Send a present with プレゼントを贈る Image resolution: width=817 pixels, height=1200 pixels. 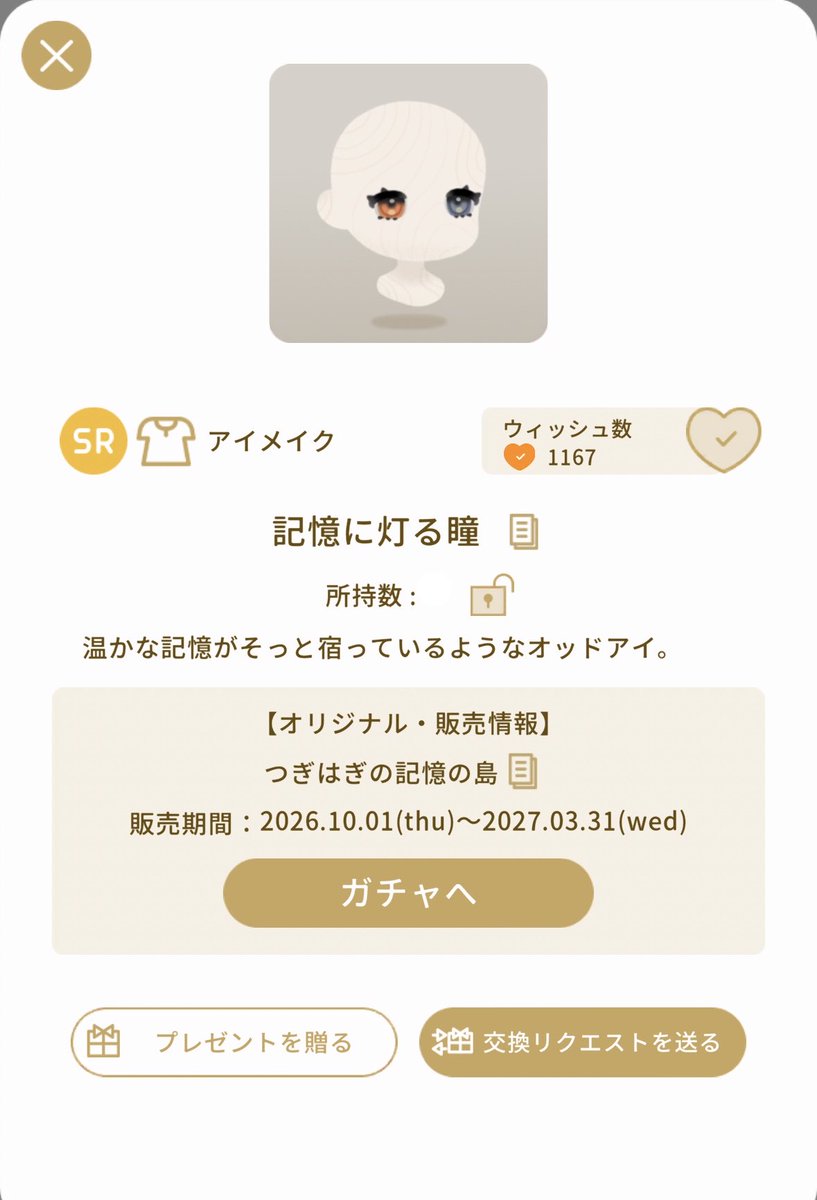pyautogui.click(x=234, y=1042)
